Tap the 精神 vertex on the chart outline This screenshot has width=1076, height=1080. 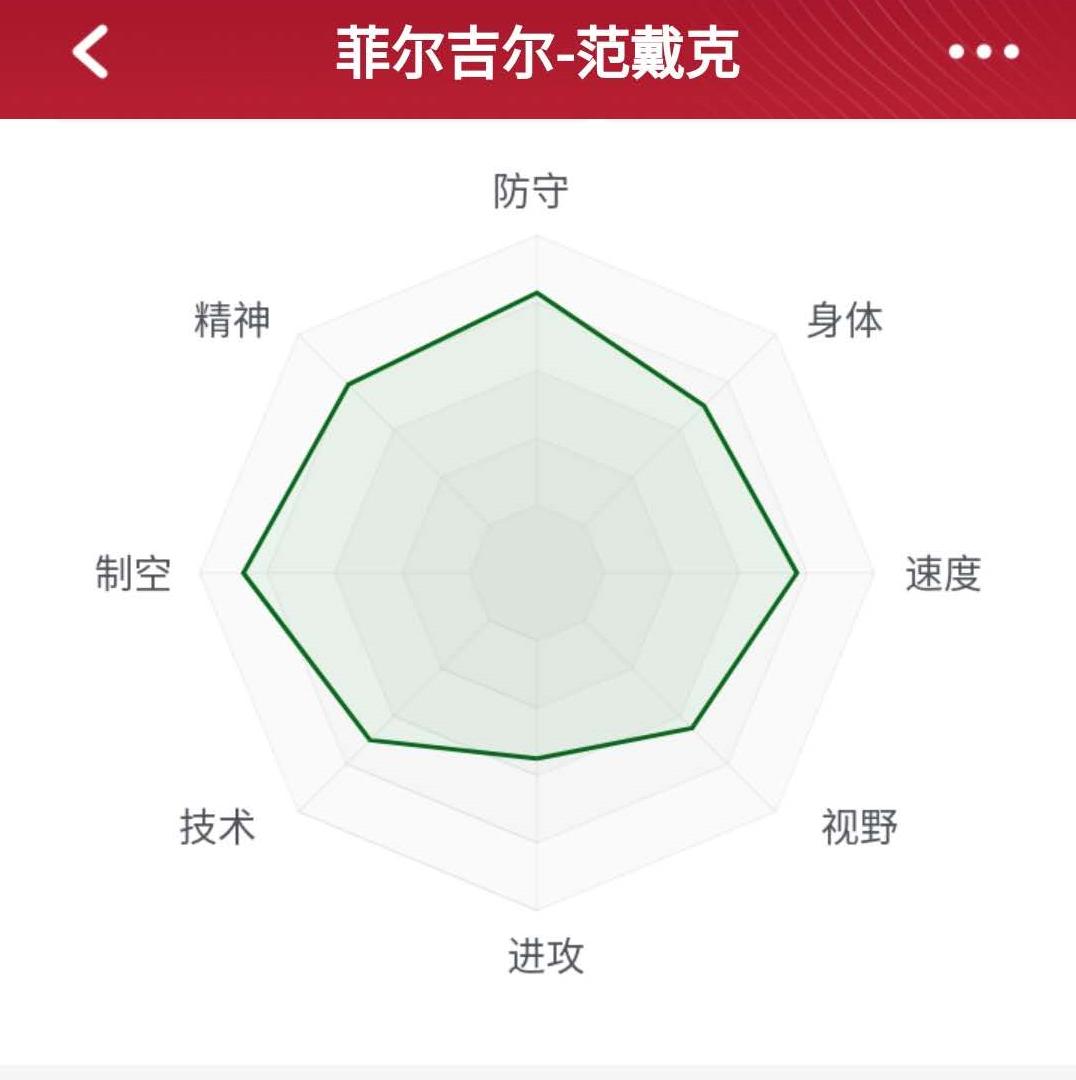[x=348, y=382]
